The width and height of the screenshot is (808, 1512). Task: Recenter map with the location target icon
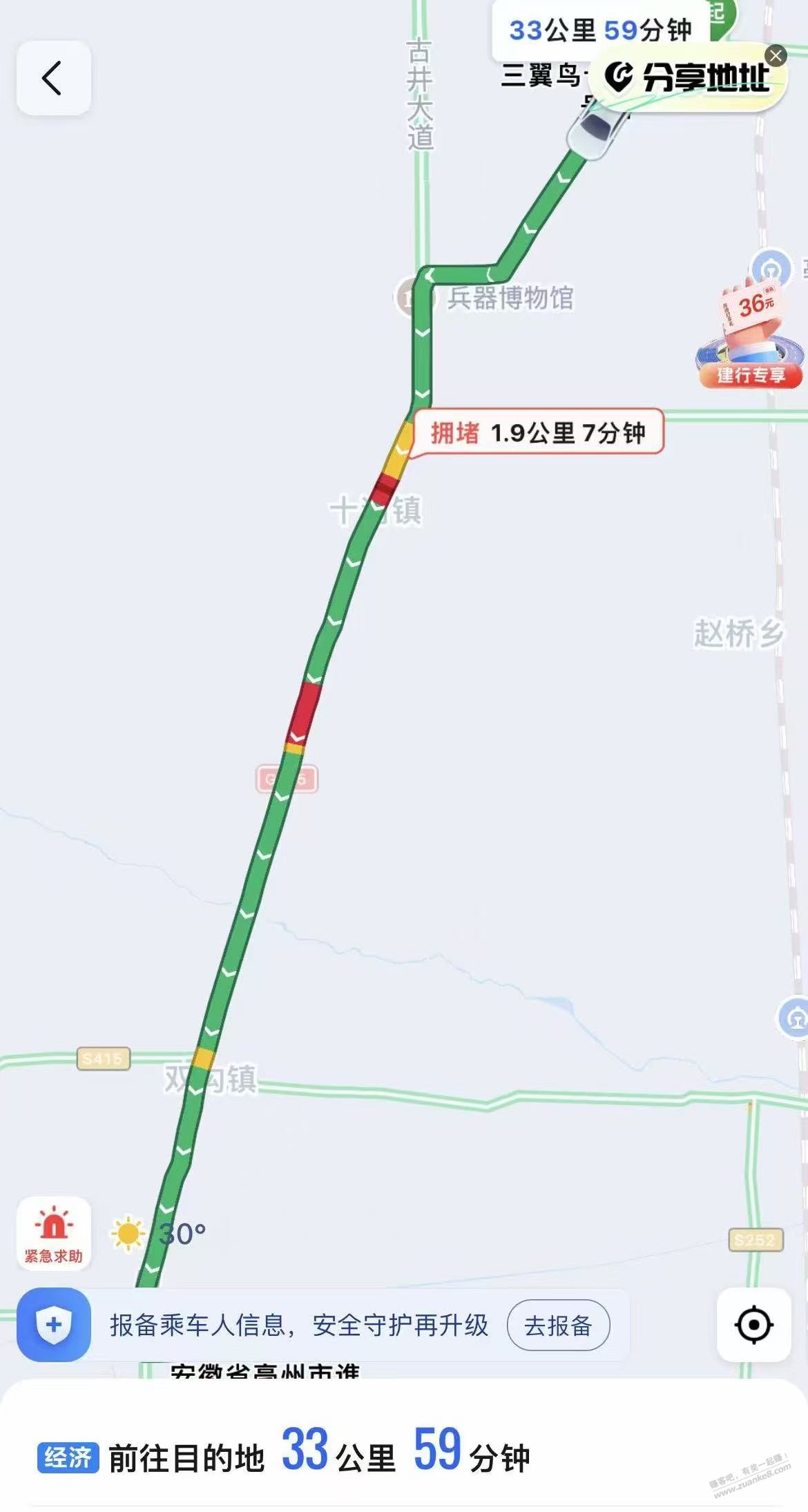coord(753,1325)
